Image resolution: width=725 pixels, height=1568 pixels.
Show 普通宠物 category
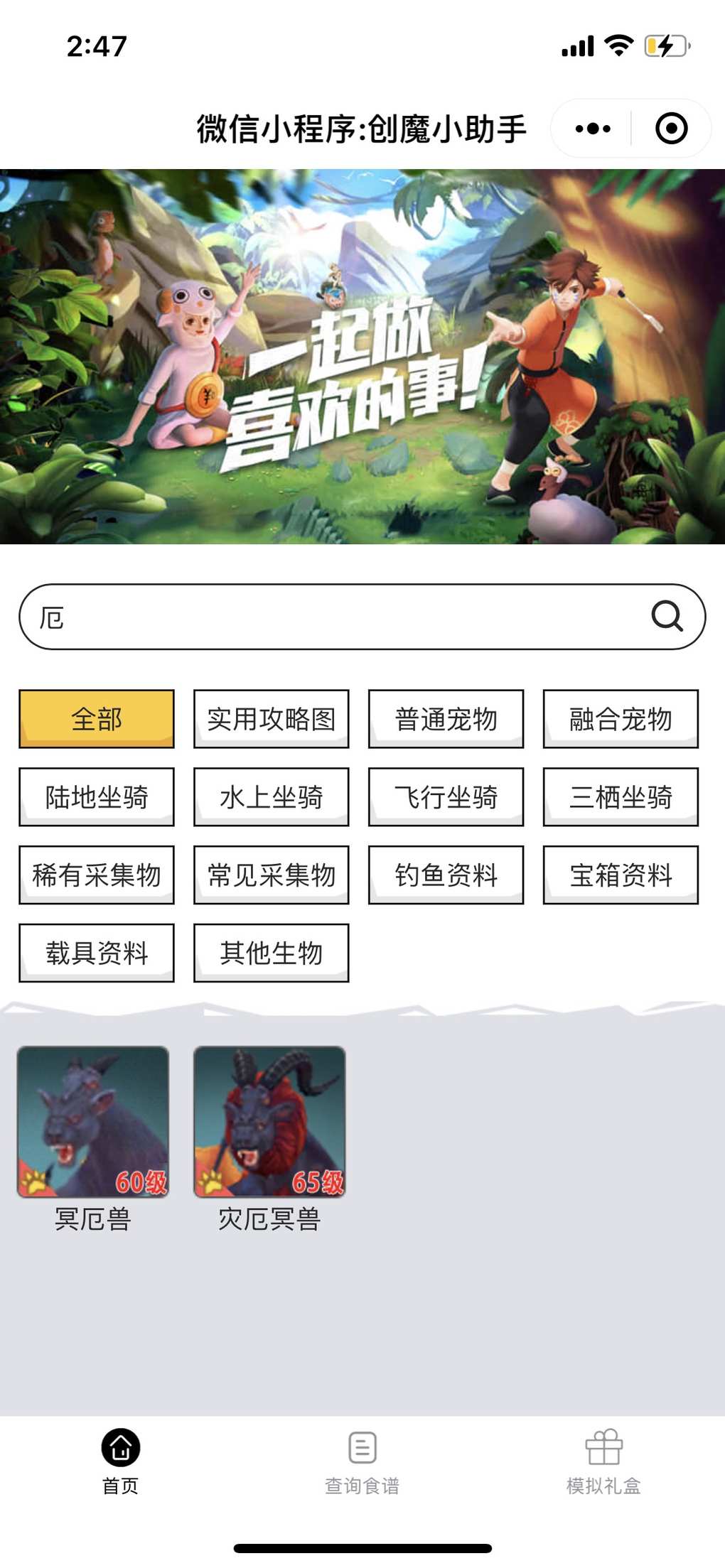click(x=446, y=718)
